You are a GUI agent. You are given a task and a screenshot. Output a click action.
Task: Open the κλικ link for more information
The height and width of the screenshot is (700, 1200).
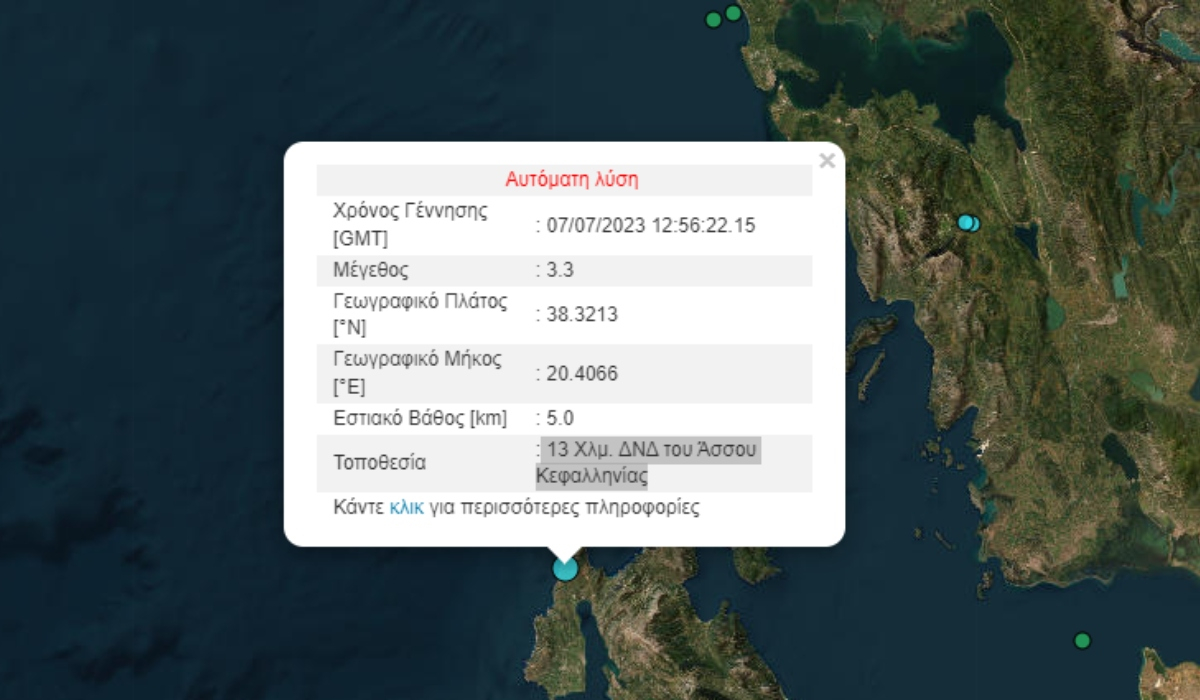coord(406,507)
